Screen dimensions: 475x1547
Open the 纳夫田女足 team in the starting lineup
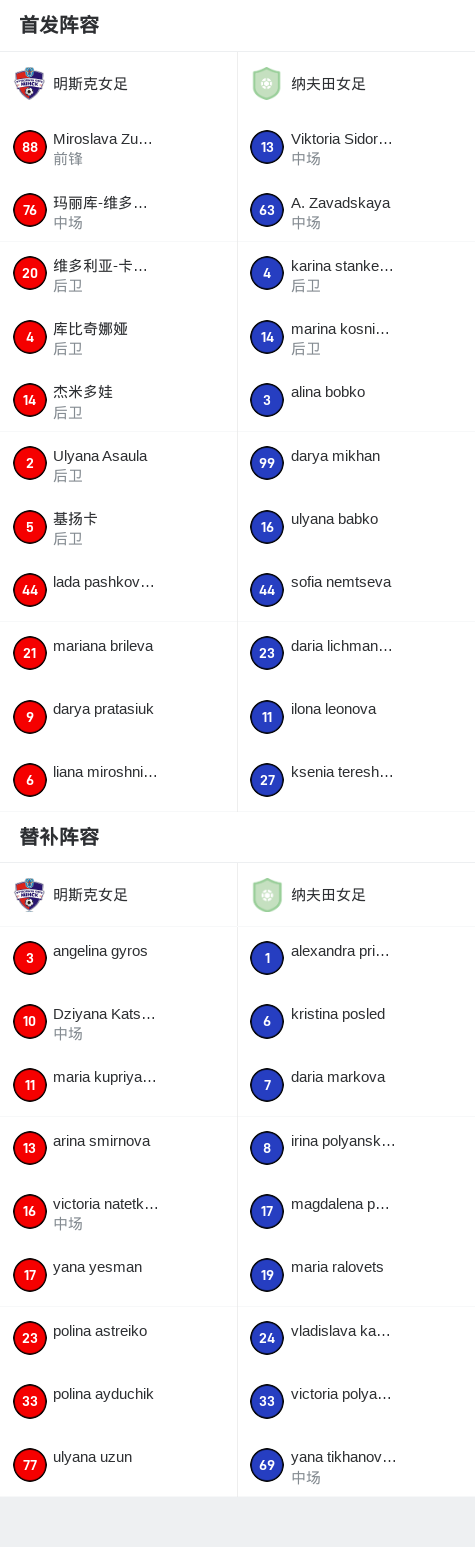356,84
